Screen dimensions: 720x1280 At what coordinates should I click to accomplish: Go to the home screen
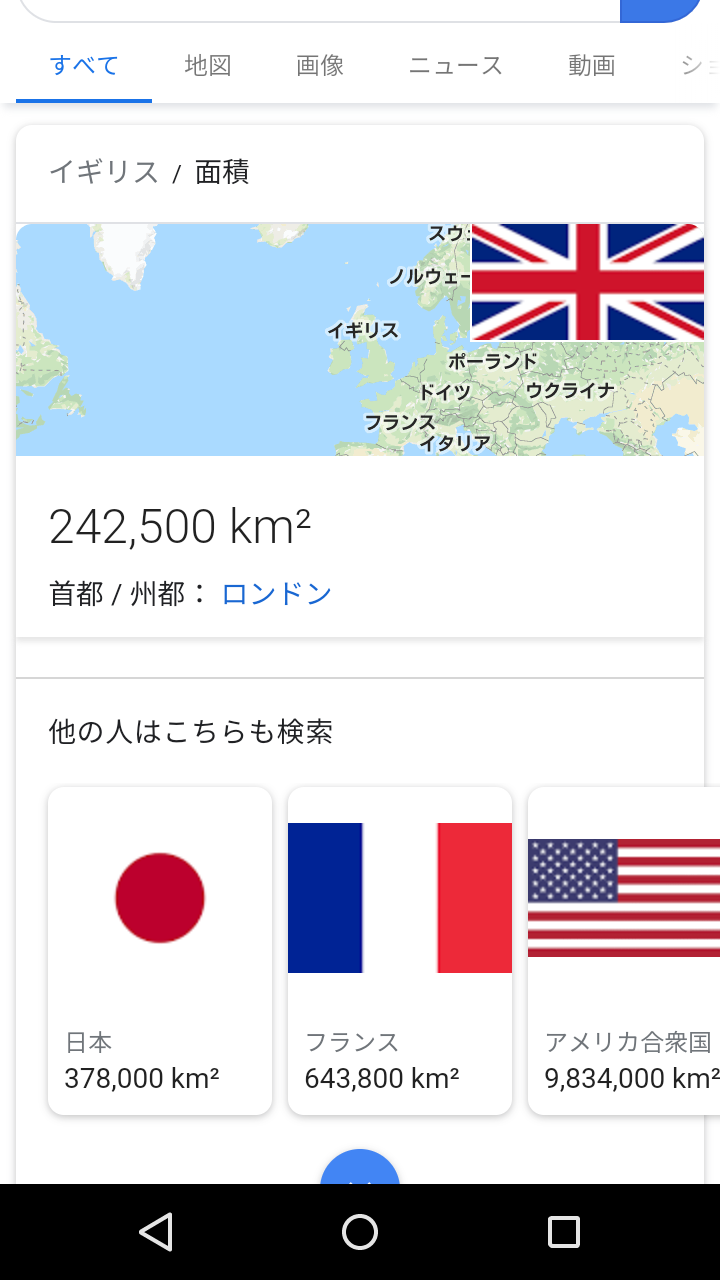[x=360, y=1232]
